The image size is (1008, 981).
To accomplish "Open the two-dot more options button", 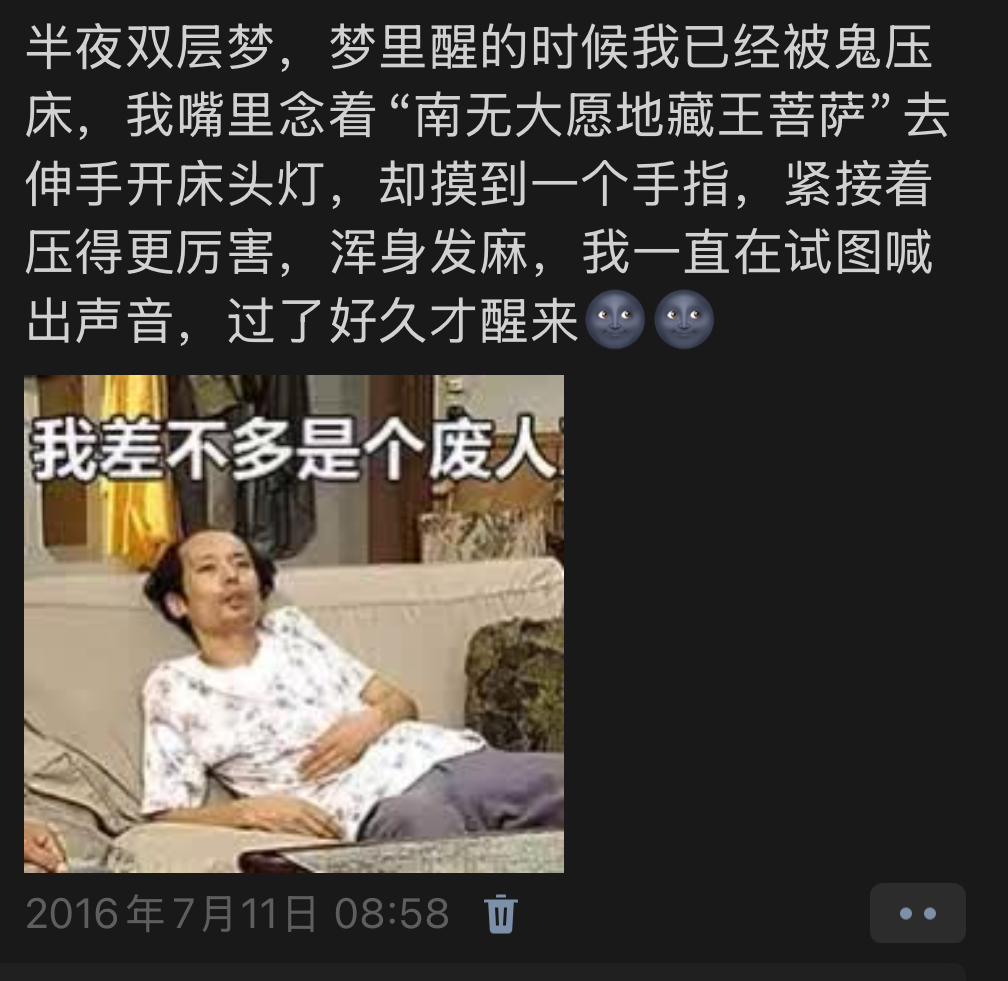I will [917, 913].
